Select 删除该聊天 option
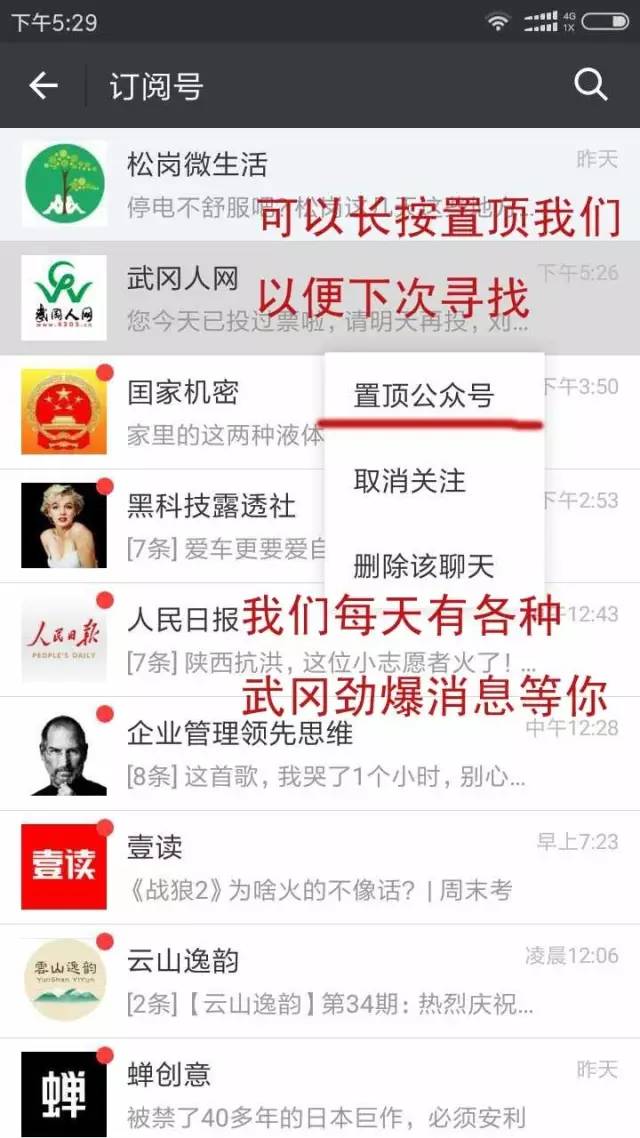Viewport: 640px width, 1138px height. (424, 567)
